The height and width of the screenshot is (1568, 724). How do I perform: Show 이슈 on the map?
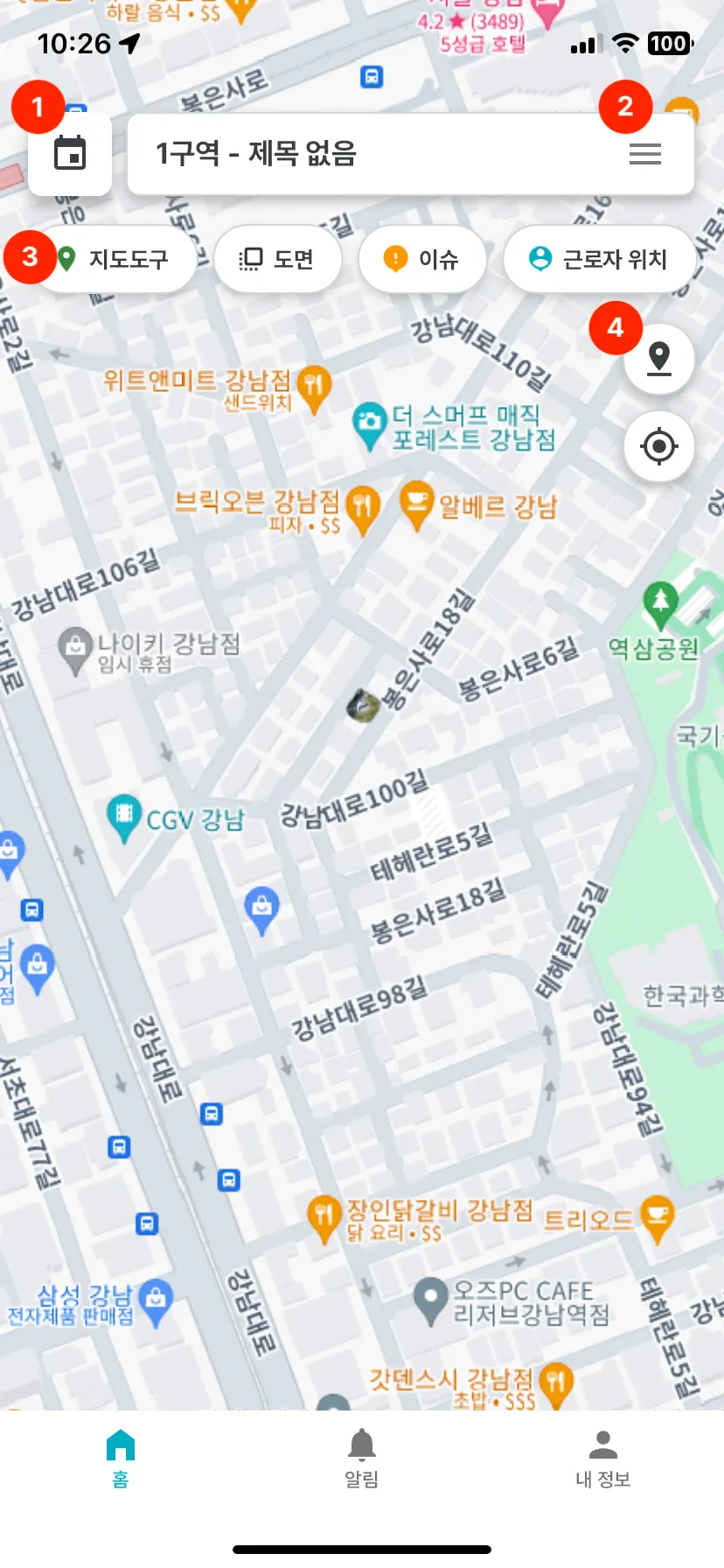(421, 259)
